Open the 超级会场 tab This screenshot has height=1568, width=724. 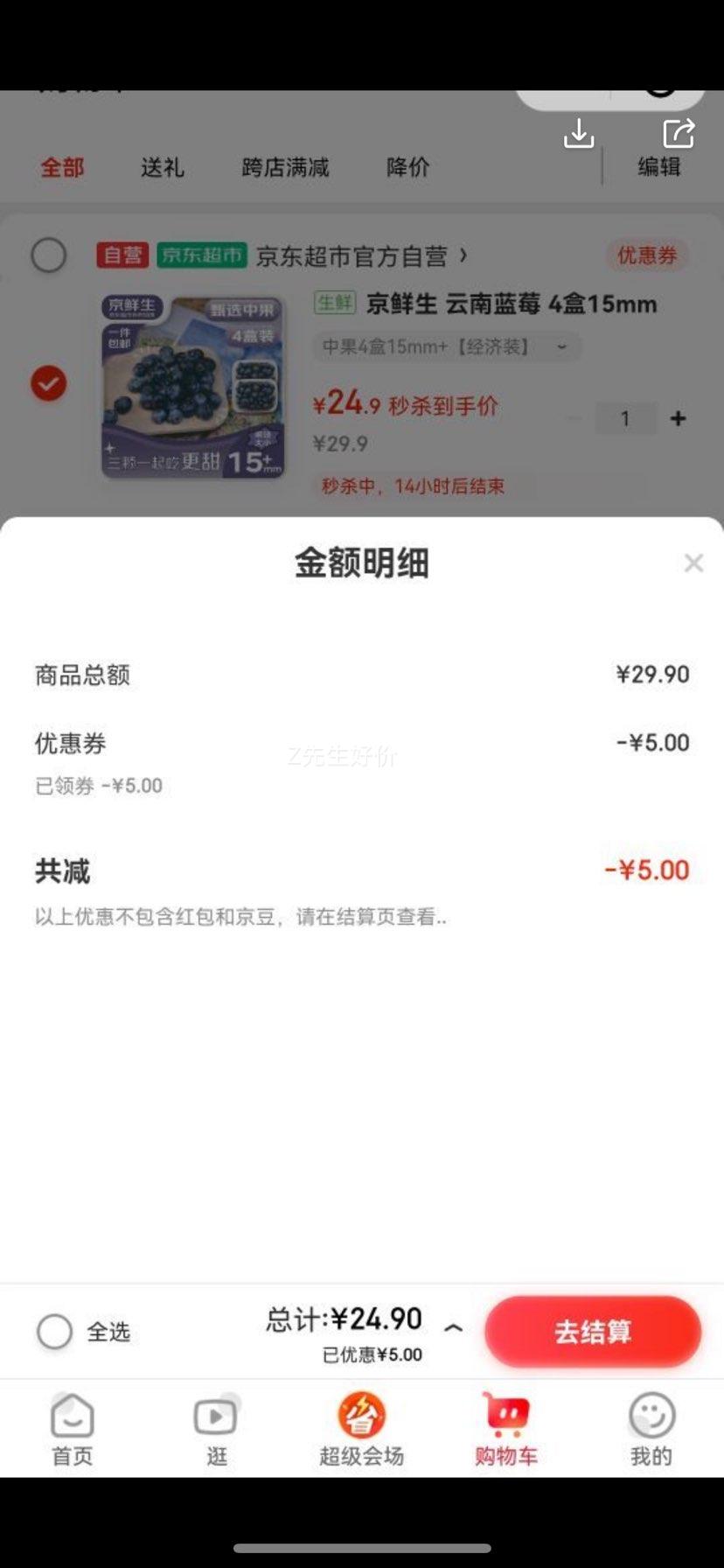(x=361, y=1429)
